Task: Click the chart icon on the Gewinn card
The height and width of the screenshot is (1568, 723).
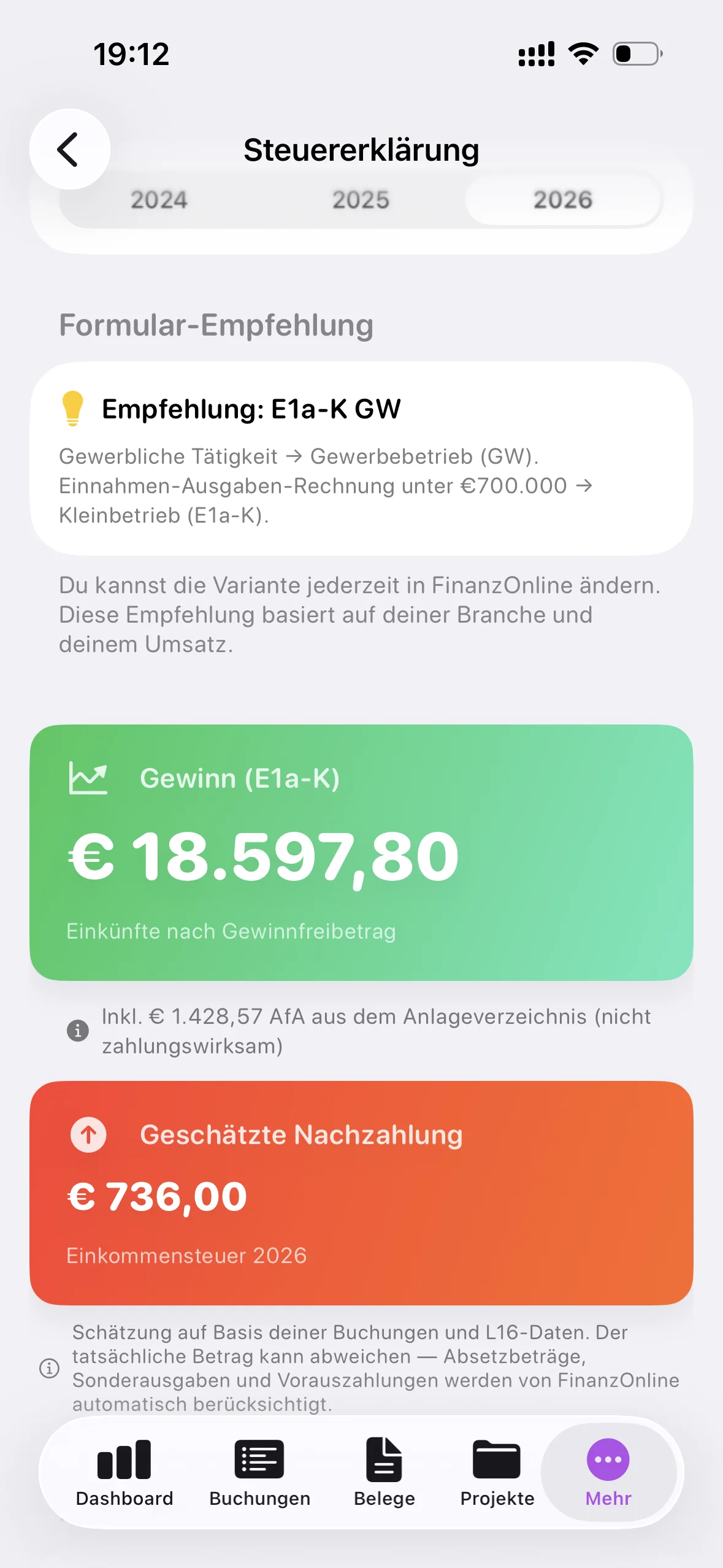Action: [x=88, y=778]
